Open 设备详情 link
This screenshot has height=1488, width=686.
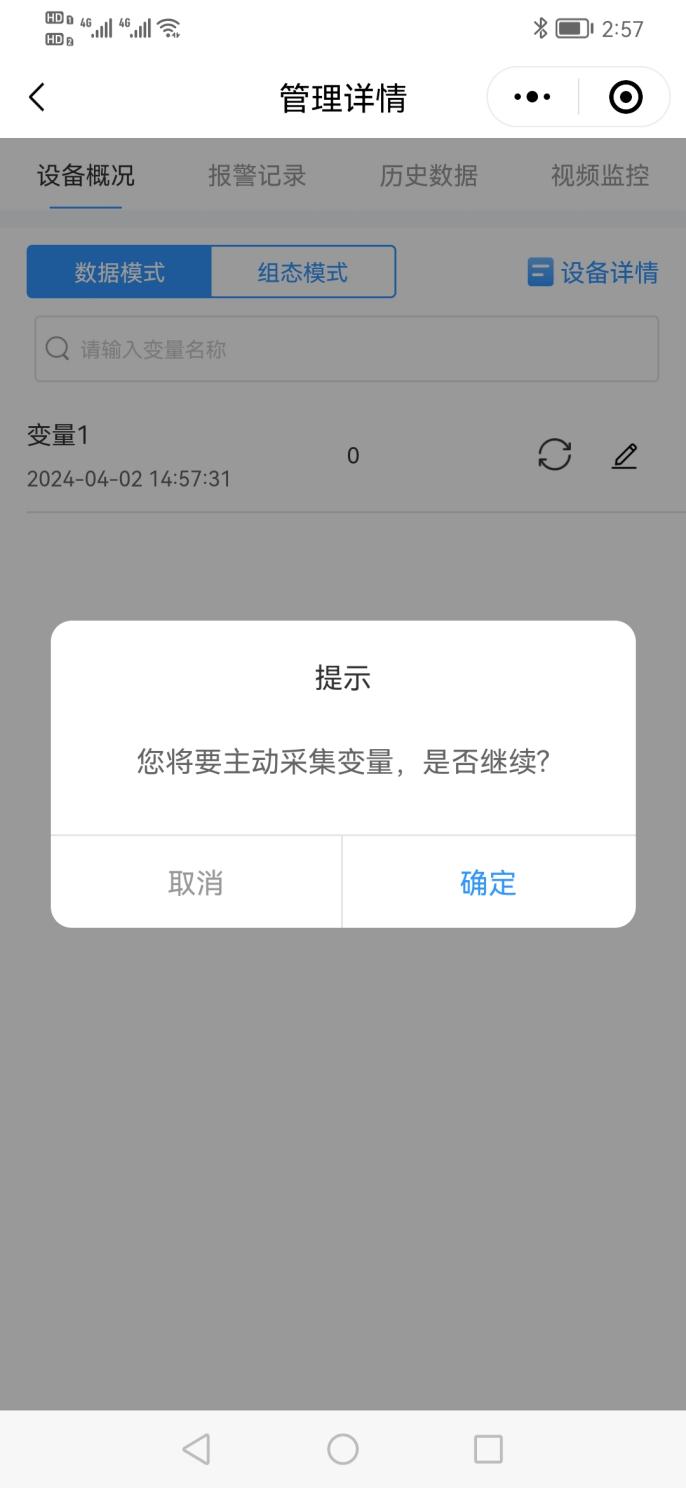593,272
